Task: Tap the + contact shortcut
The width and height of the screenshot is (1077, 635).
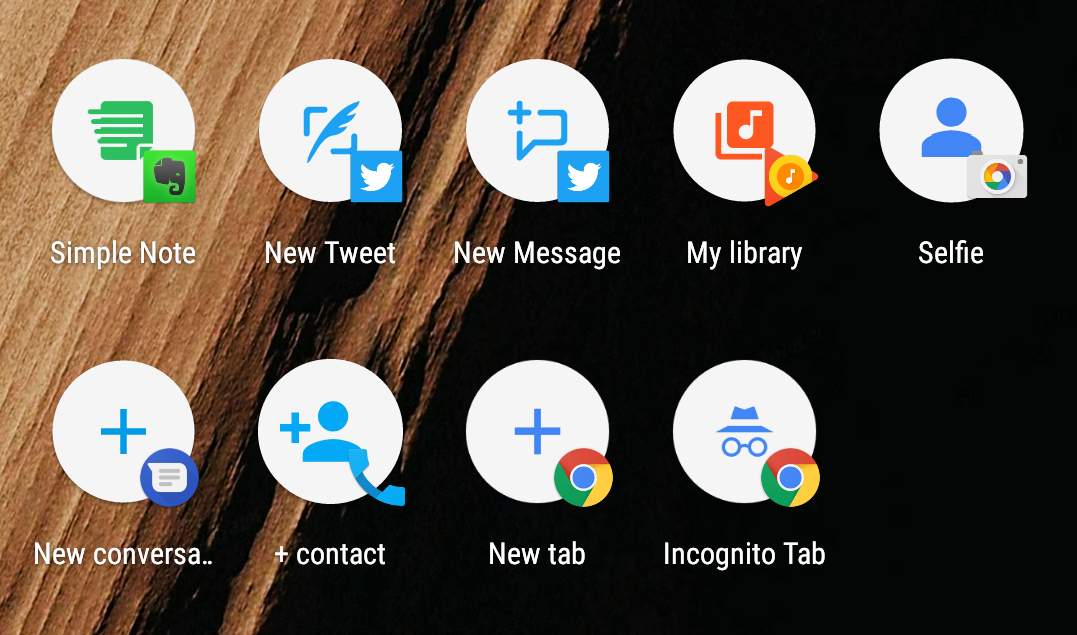Action: click(x=330, y=432)
